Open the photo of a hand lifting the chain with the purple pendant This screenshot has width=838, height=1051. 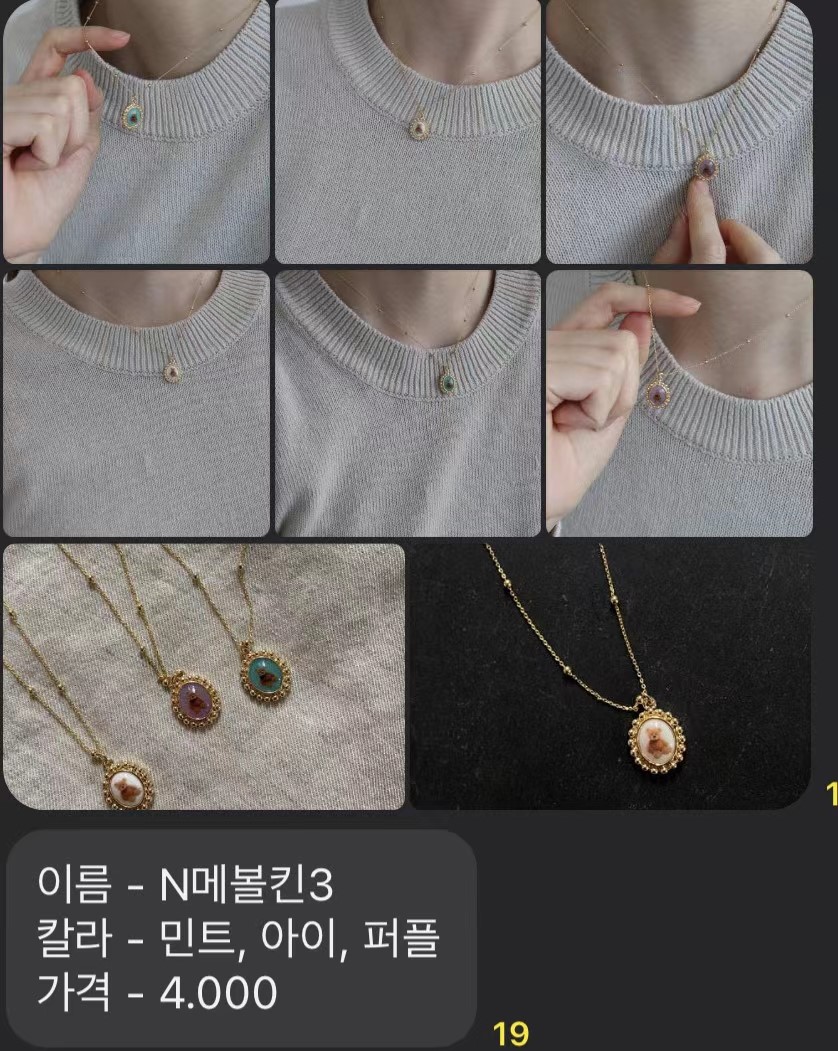[679, 403]
